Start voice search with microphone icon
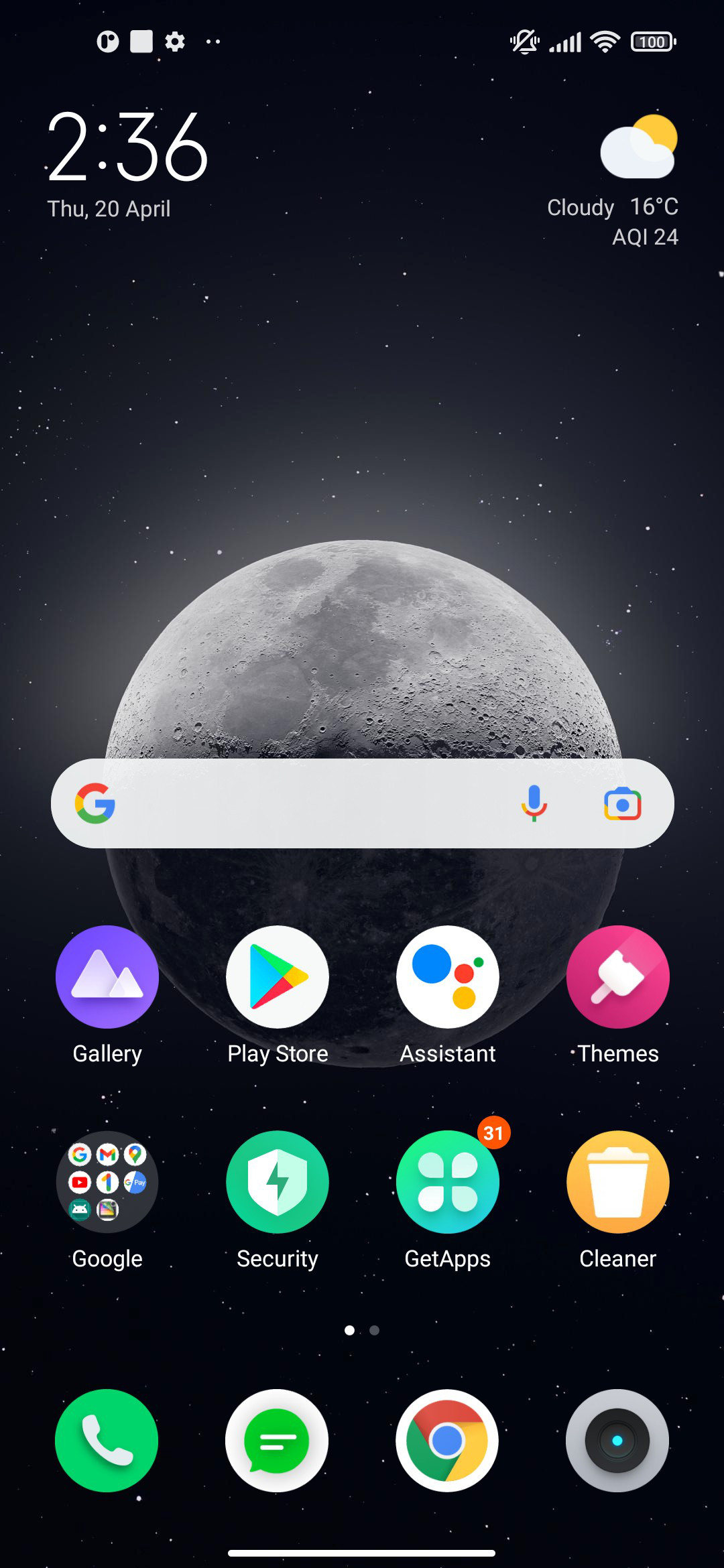The width and height of the screenshot is (724, 1568). tap(534, 803)
